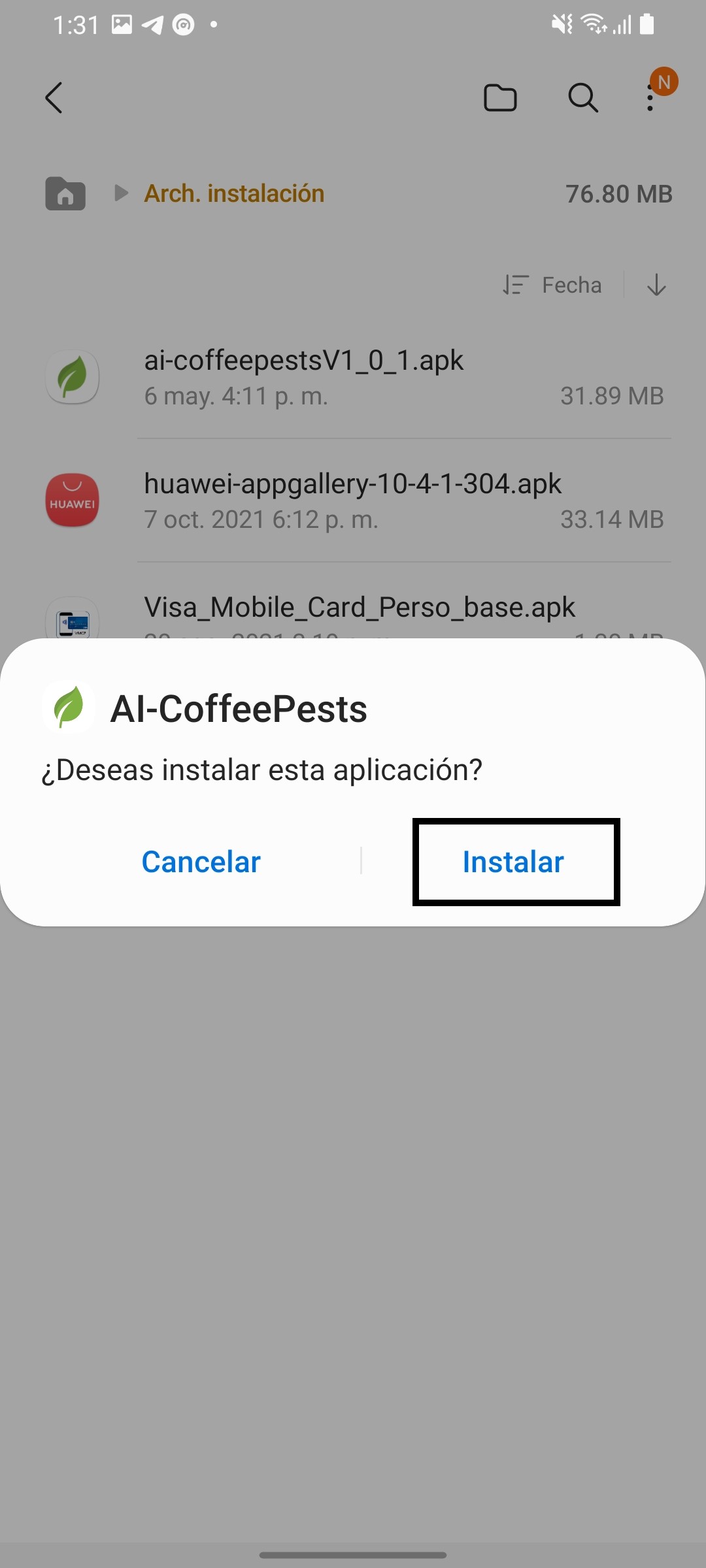Select the Arch. instalación breadcrumb
This screenshot has height=1568, width=706.
234,193
